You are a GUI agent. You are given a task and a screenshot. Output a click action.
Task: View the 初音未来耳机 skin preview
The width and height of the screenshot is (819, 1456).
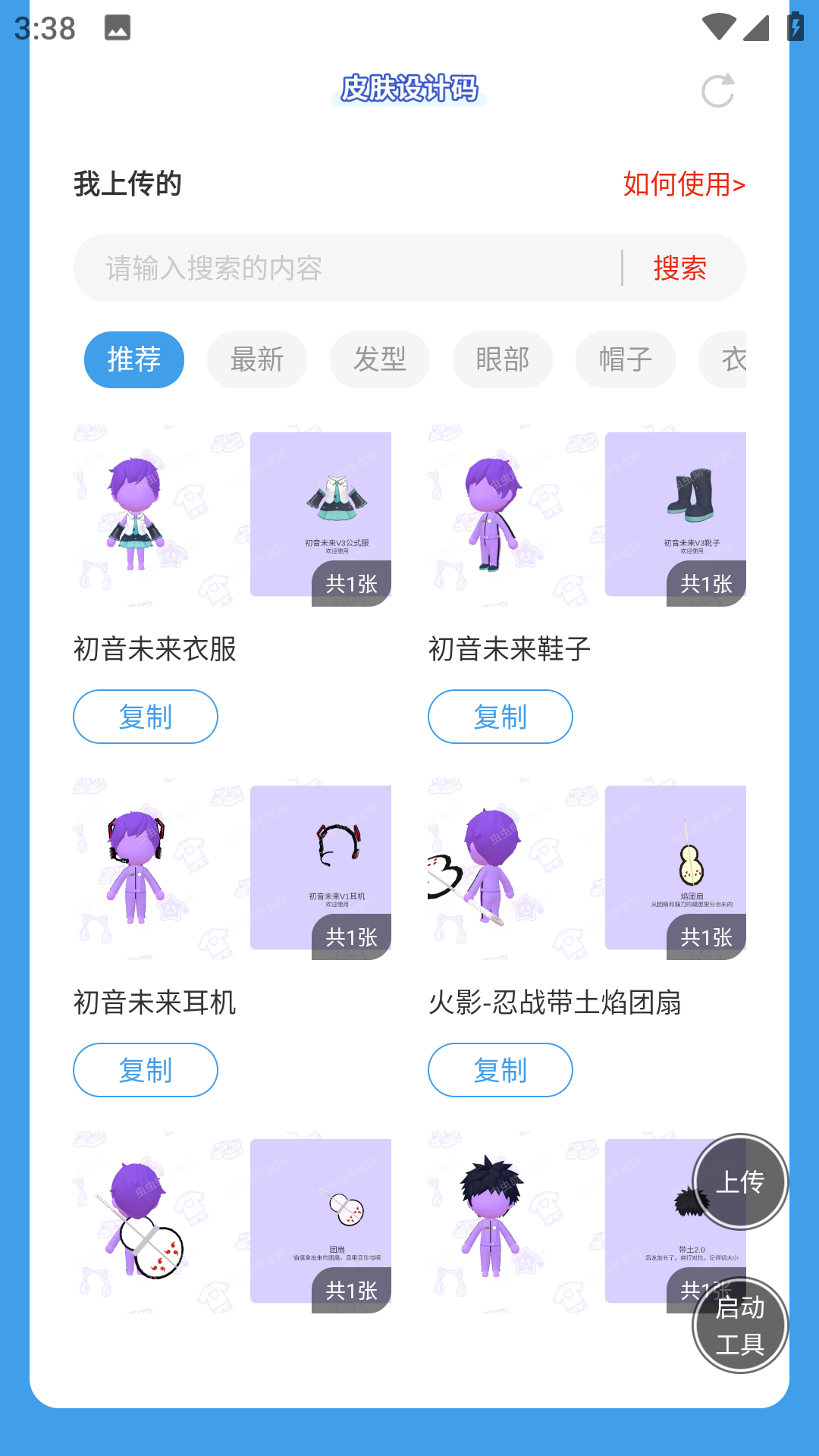coord(232,869)
